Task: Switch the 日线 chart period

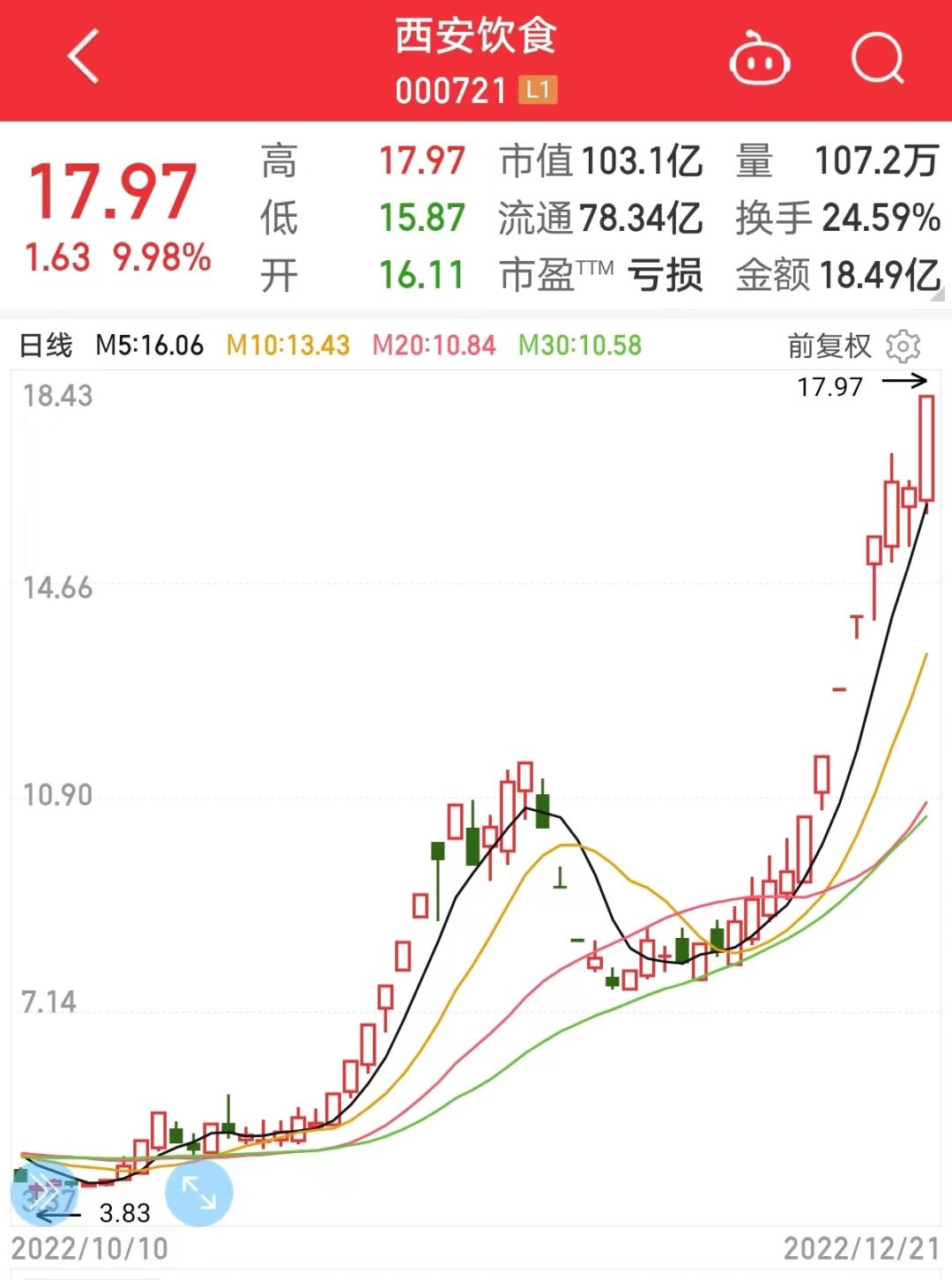Action: pyautogui.click(x=46, y=346)
